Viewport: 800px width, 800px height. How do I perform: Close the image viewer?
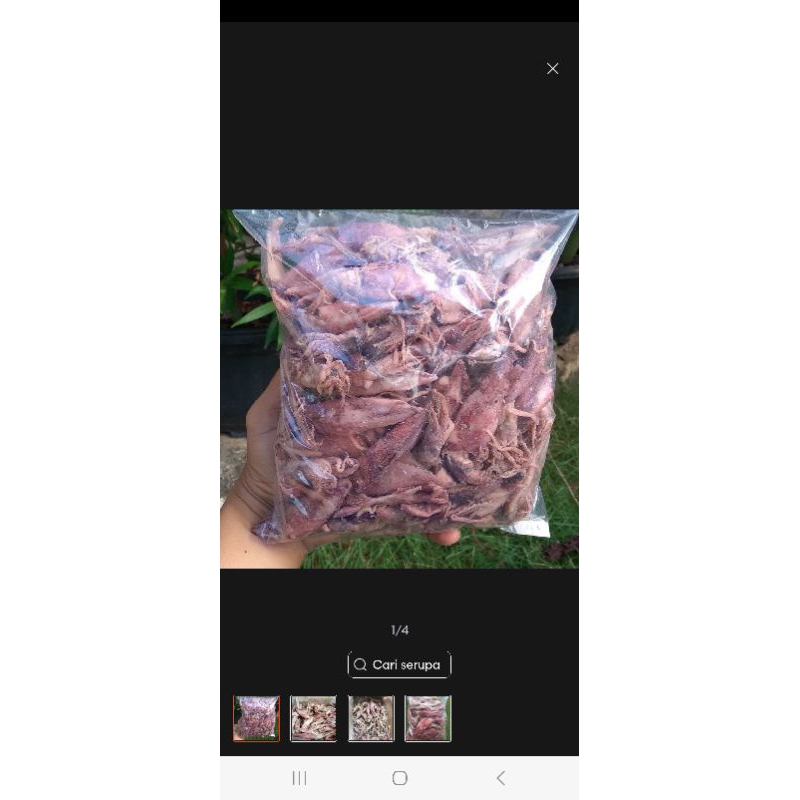point(552,69)
